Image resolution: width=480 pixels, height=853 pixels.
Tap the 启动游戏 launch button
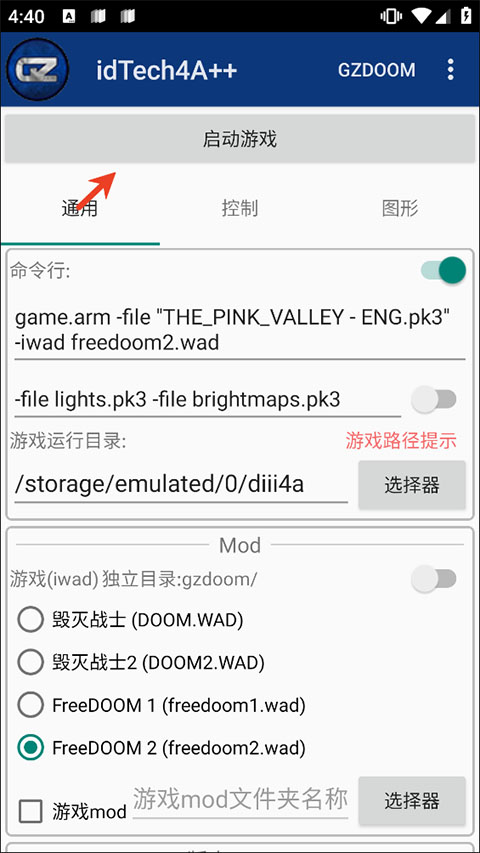240,139
